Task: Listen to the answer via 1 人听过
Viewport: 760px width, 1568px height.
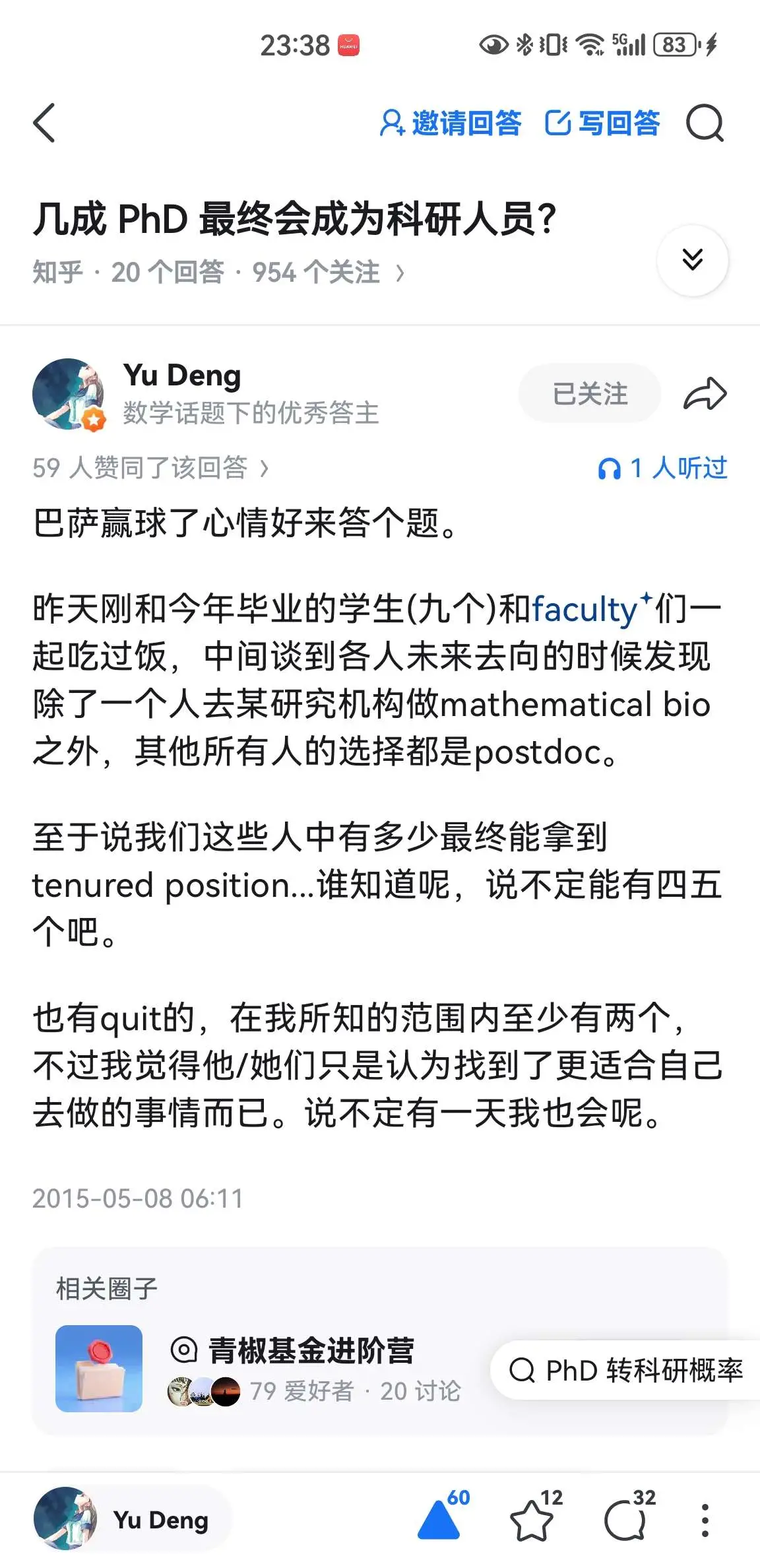Action: point(662,468)
